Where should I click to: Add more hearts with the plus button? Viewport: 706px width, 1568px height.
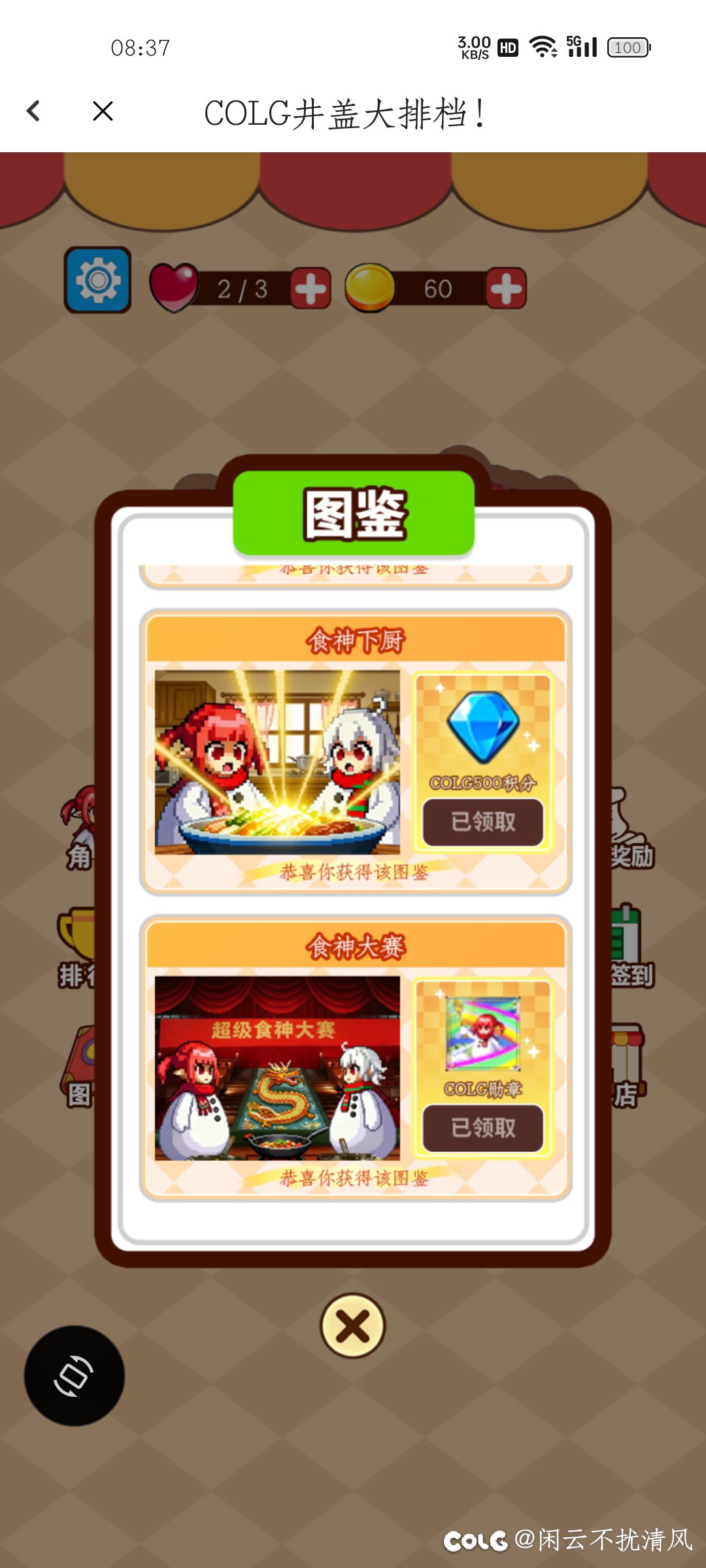click(x=310, y=288)
